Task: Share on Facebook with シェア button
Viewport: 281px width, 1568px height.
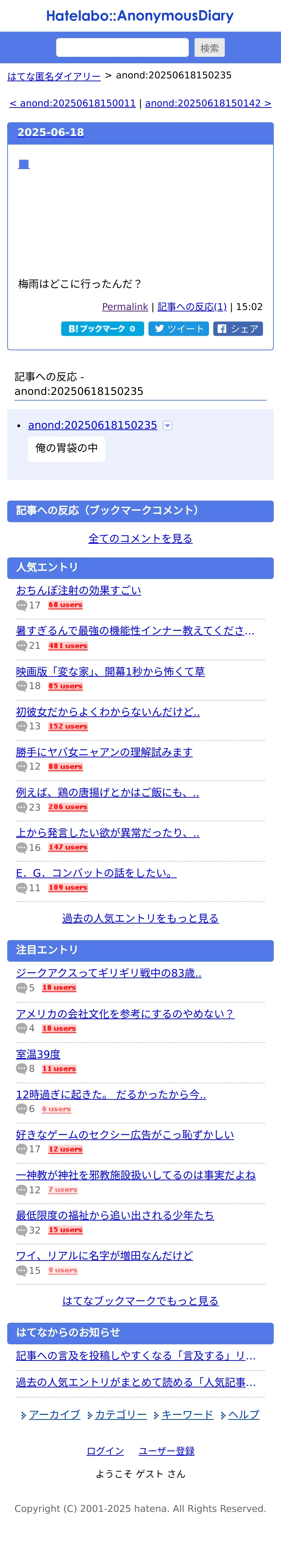Action: tap(238, 329)
